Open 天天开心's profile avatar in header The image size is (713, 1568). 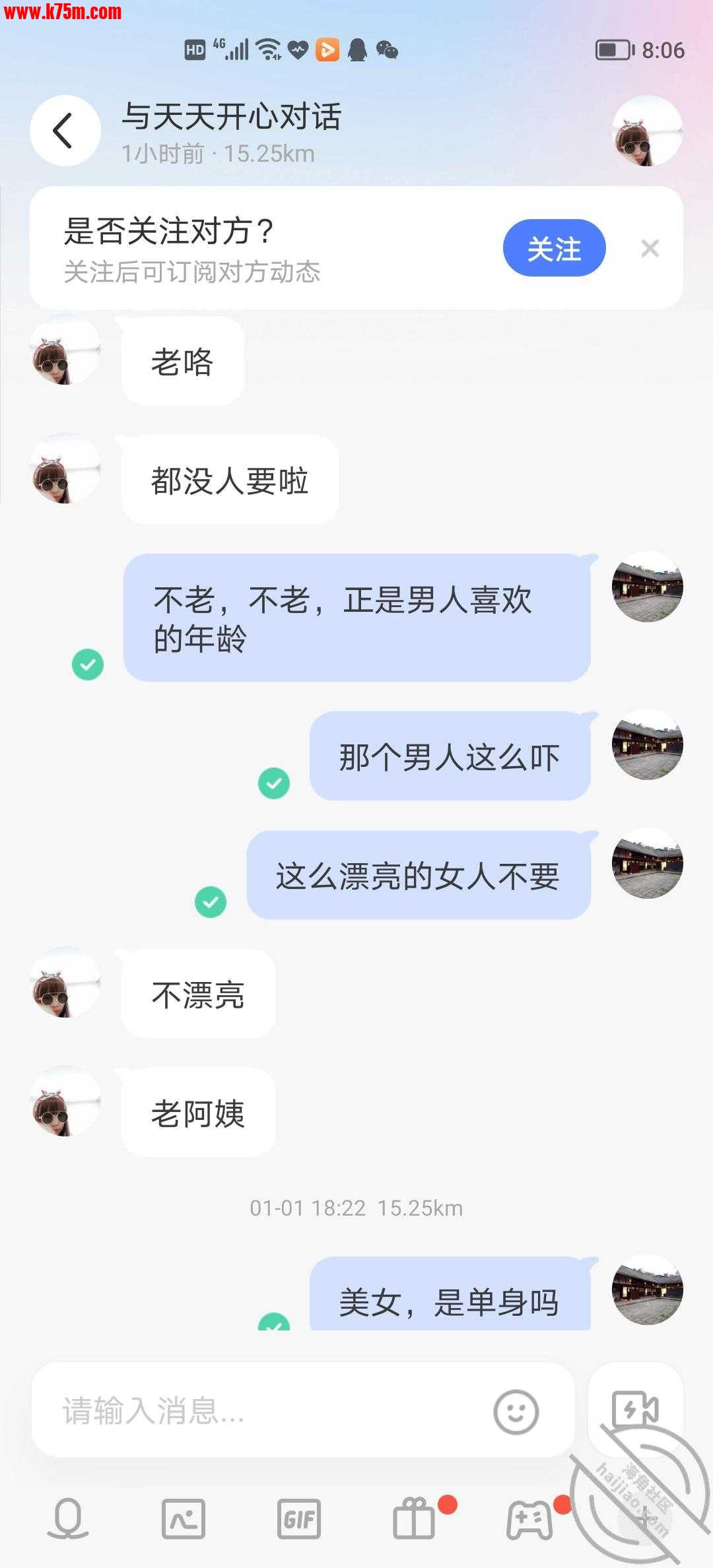coord(647,131)
